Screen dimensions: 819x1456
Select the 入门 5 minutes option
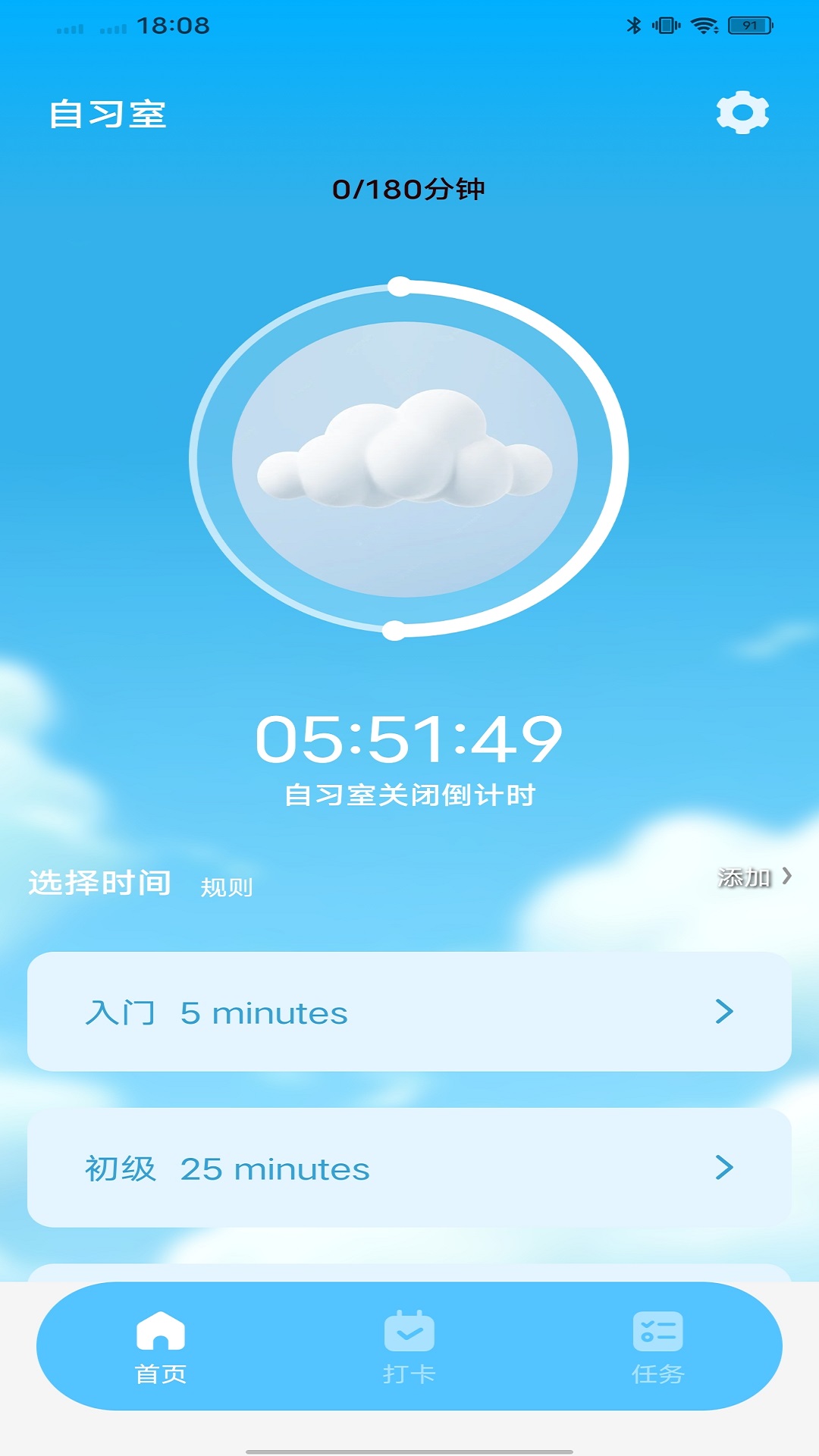[x=409, y=1012]
